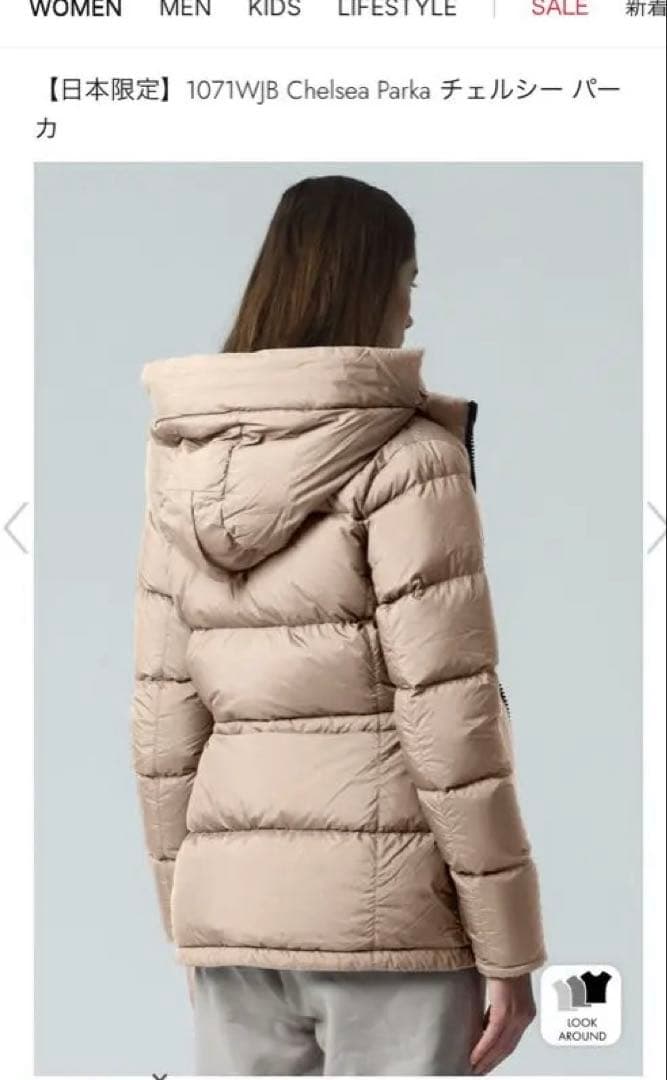The image size is (667, 1080).
Task: Open the WOMEN category tab
Action: click(75, 9)
